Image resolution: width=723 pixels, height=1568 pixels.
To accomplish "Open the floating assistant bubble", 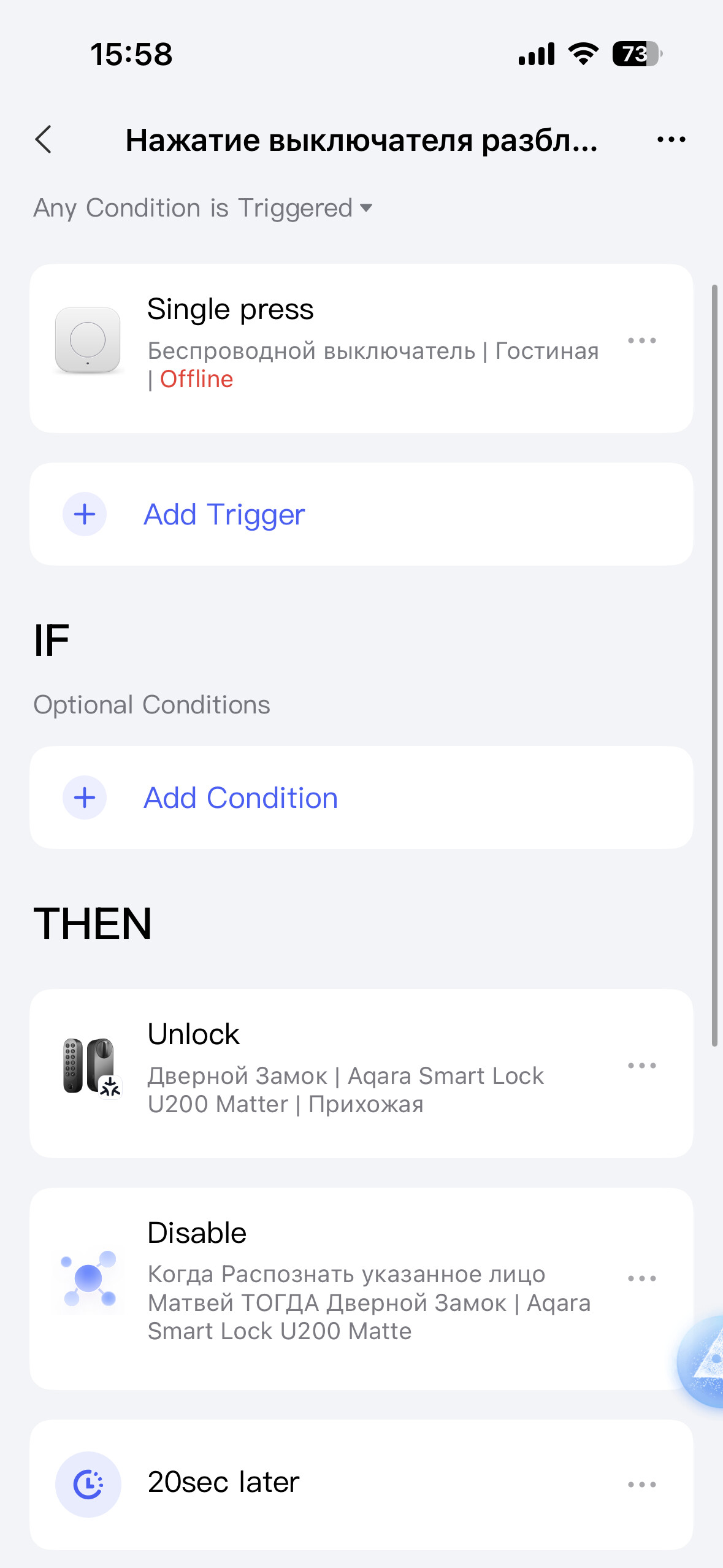I will (704, 1361).
